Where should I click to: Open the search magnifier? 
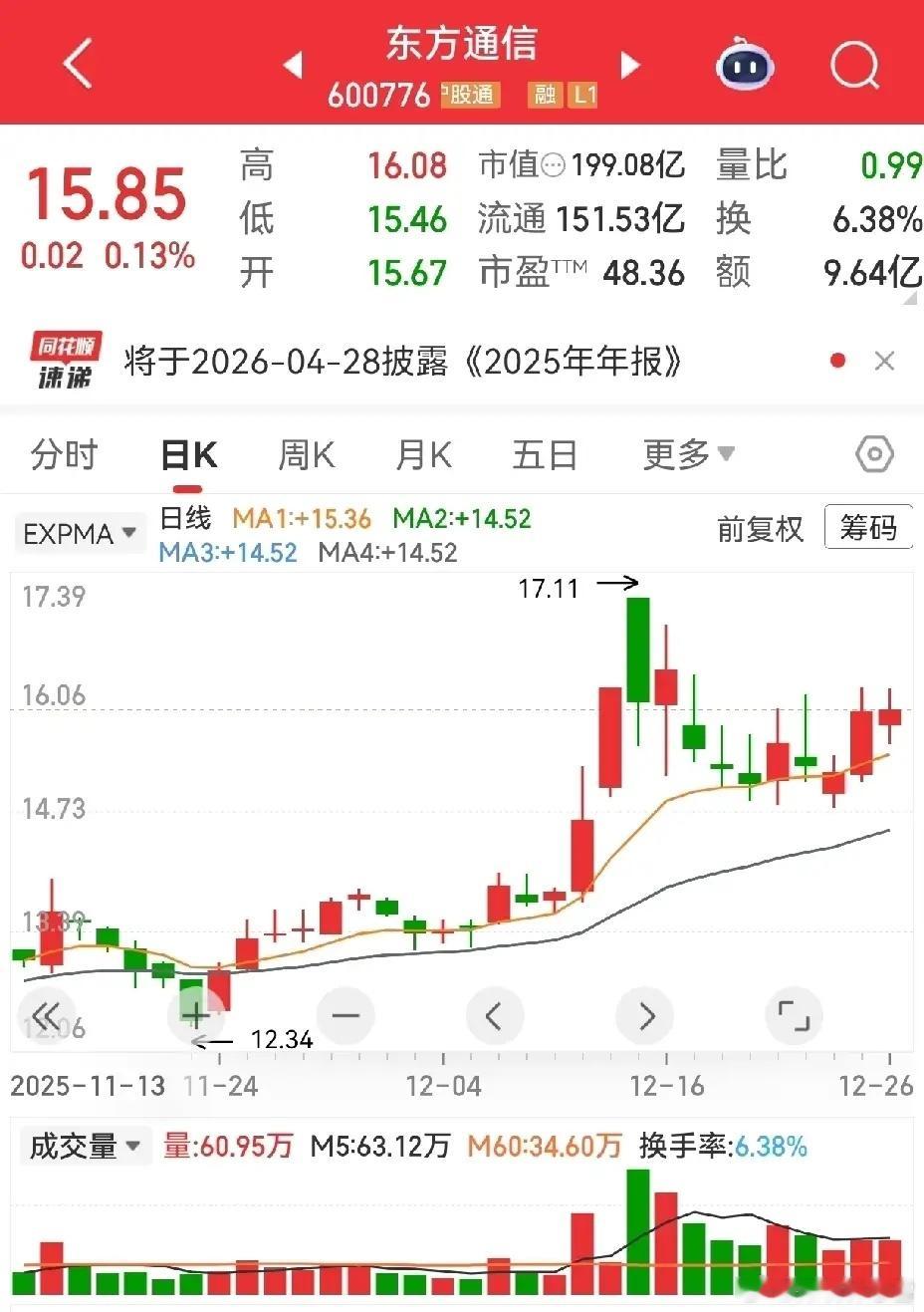[x=854, y=66]
